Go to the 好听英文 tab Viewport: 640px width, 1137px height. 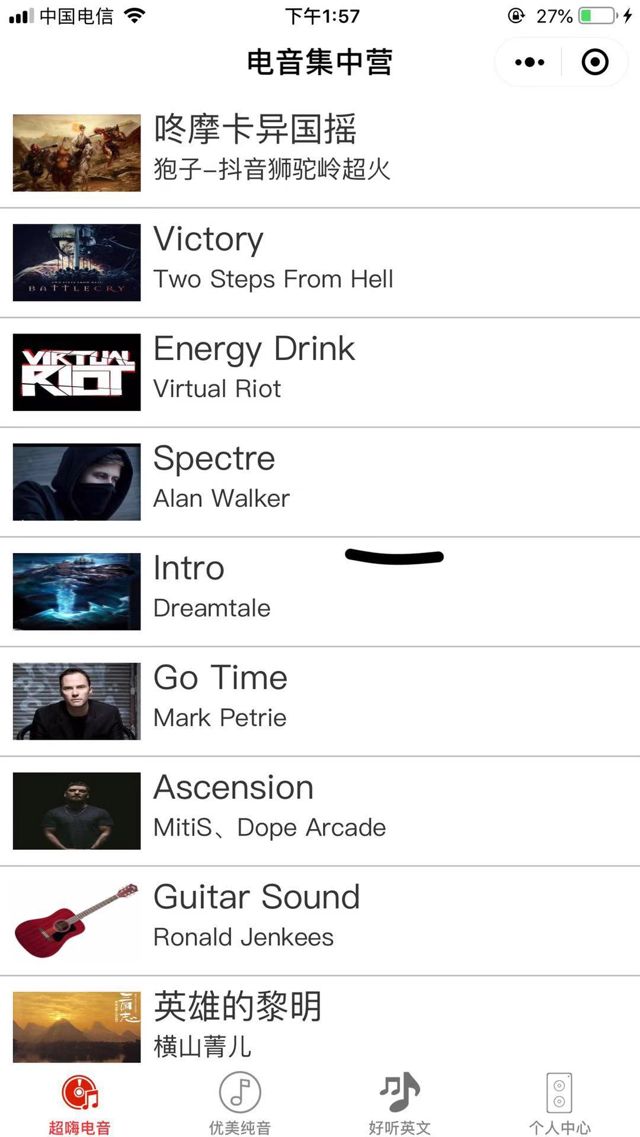click(400, 1103)
